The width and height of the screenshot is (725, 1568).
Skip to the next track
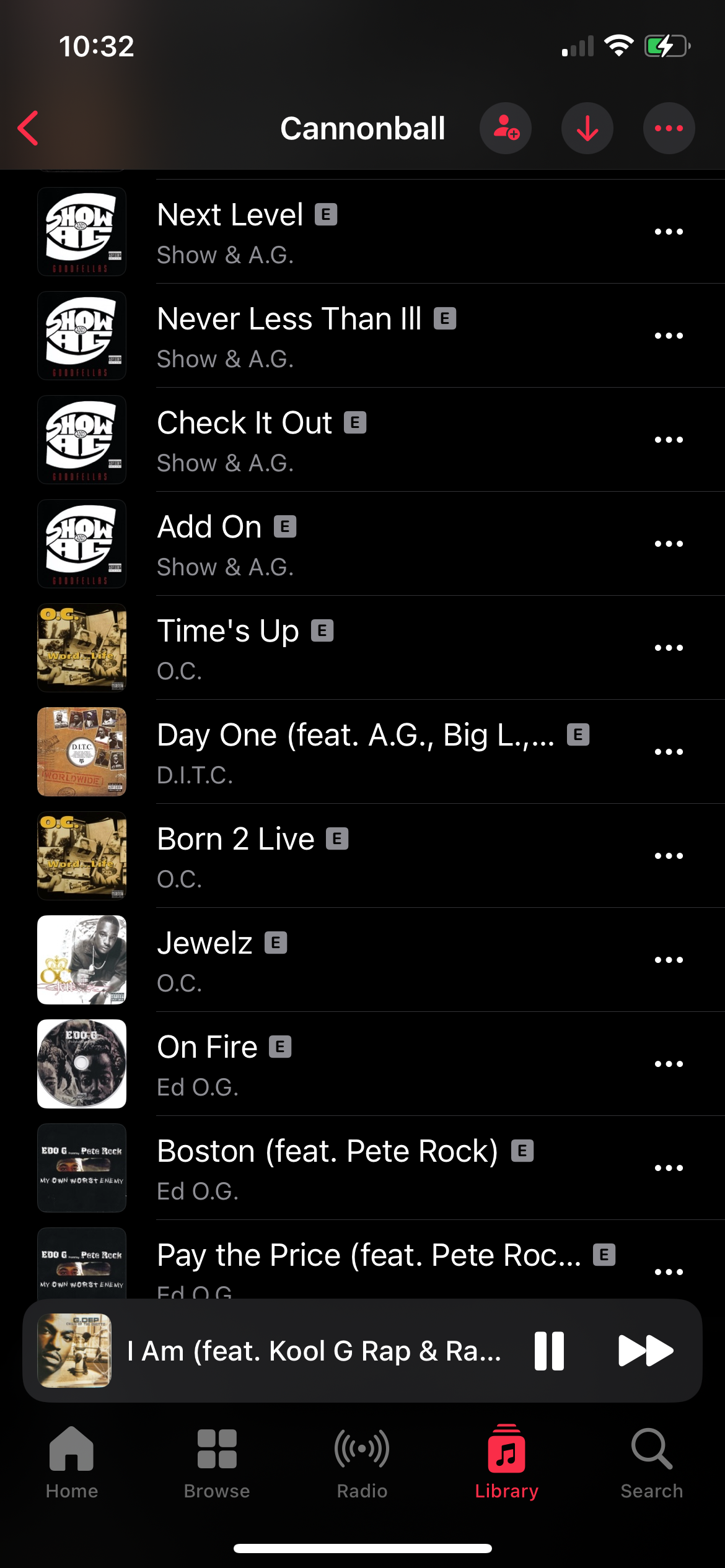pyautogui.click(x=646, y=1351)
